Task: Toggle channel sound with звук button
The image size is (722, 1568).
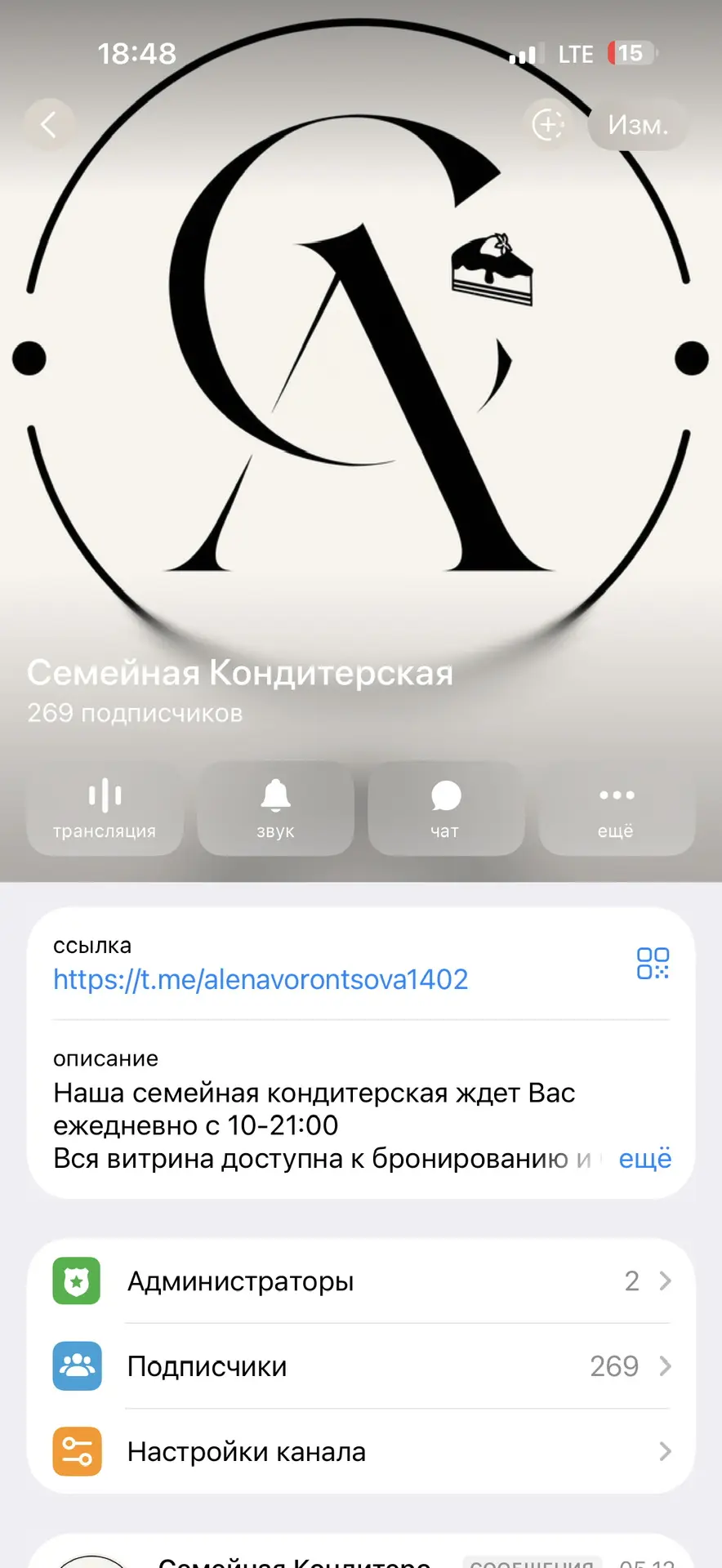Action: 275,808
